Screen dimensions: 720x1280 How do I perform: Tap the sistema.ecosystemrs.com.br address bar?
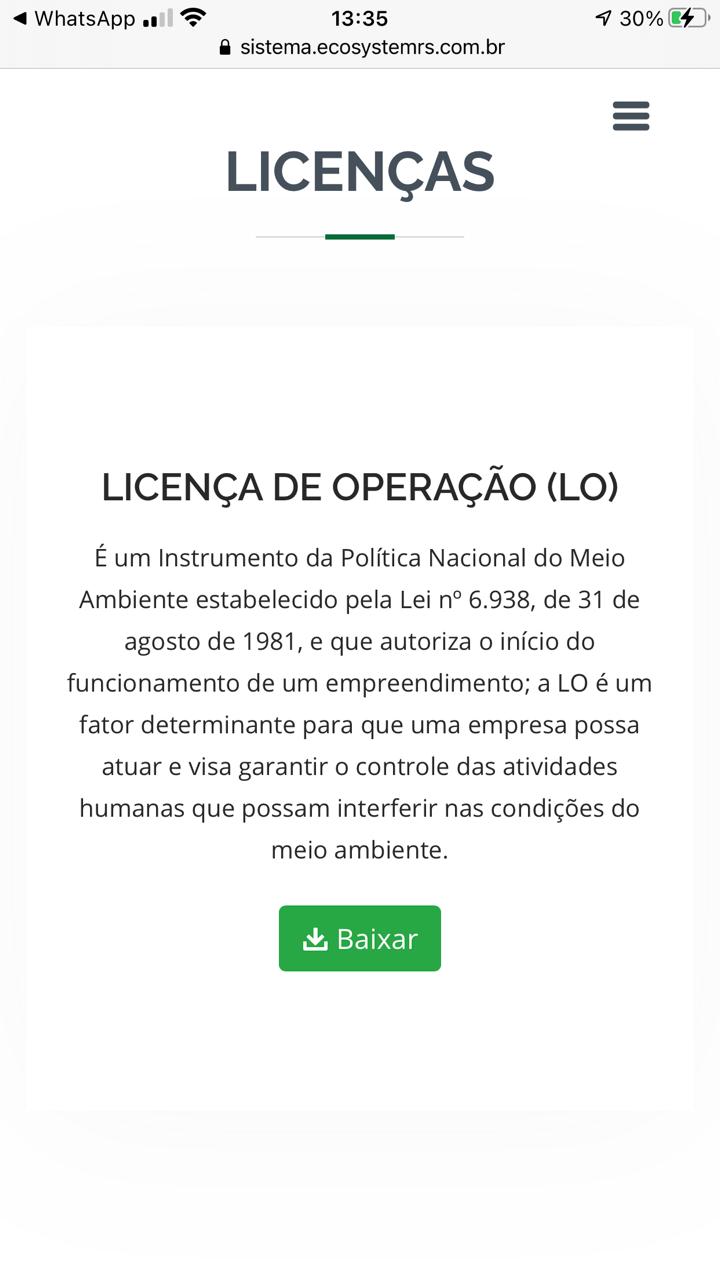click(360, 47)
